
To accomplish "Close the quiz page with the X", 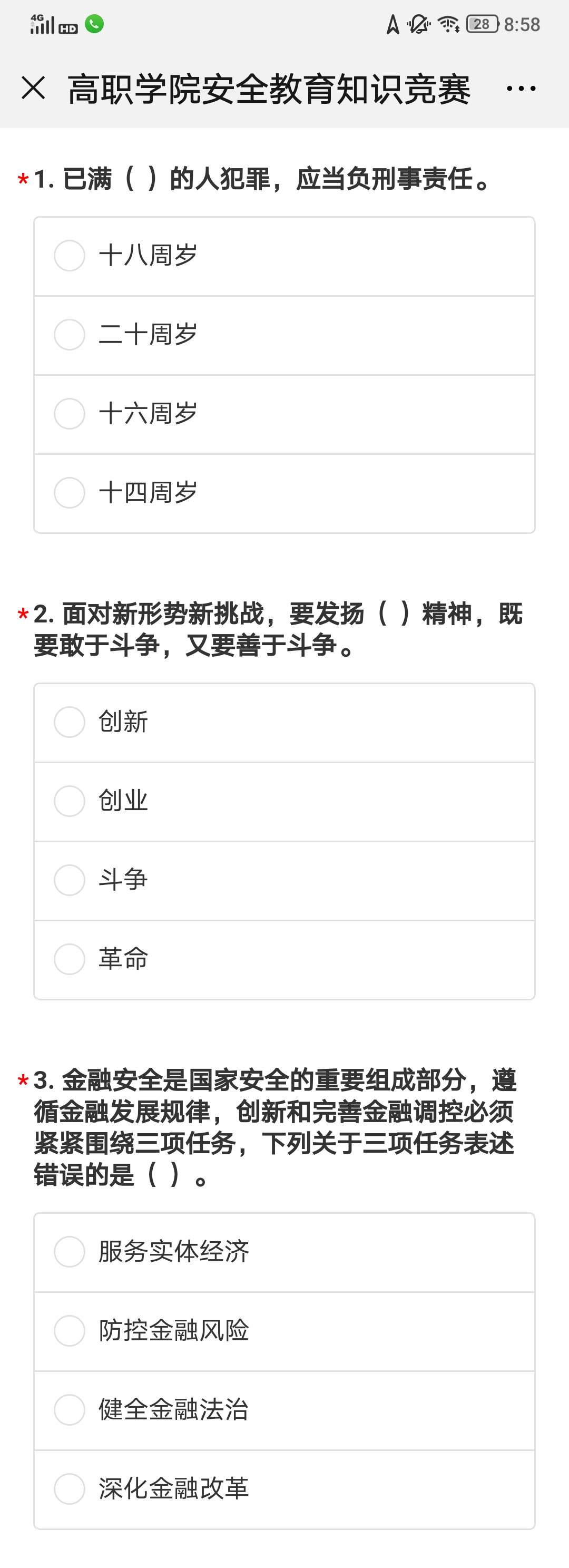I will [x=34, y=88].
